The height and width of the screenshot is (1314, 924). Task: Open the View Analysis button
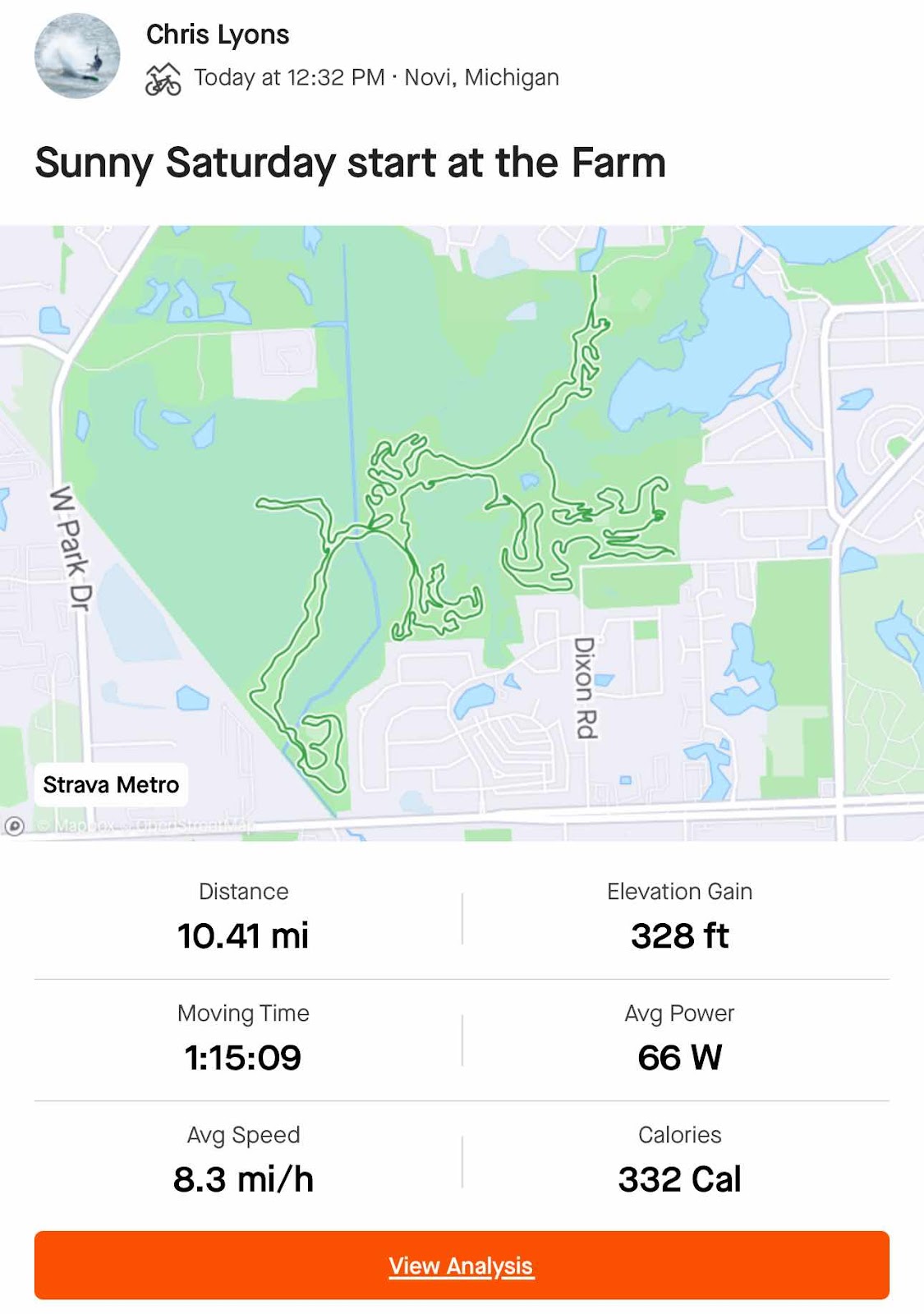(x=462, y=1265)
